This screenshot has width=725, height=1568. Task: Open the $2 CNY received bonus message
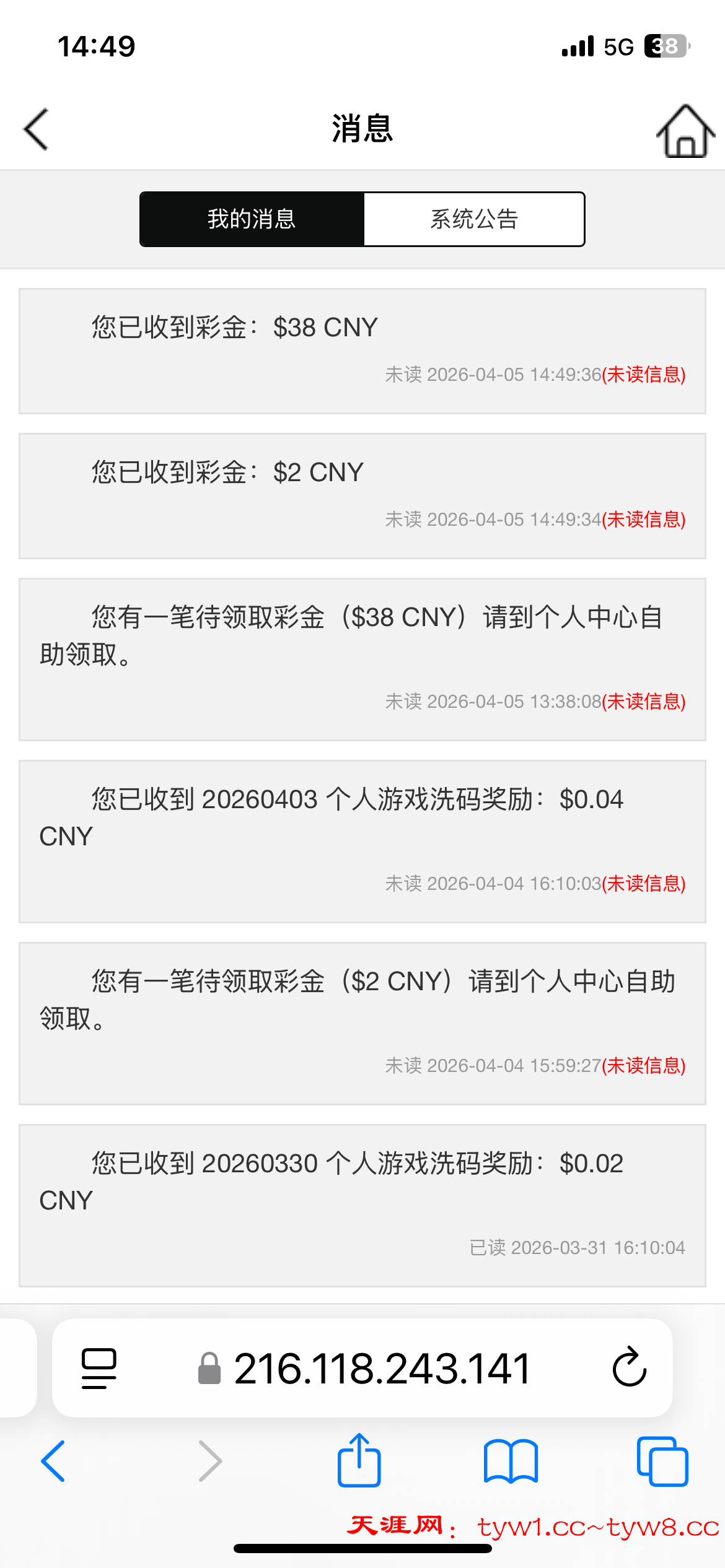coord(362,495)
